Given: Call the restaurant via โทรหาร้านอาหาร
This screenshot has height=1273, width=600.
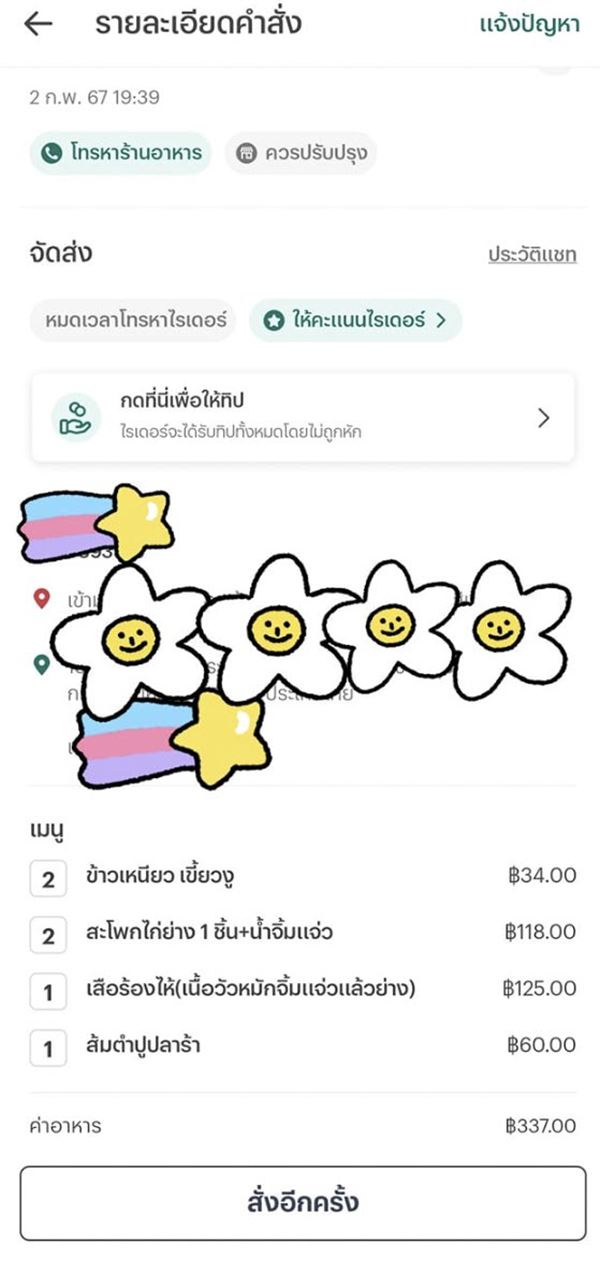Looking at the screenshot, I should (x=122, y=153).
